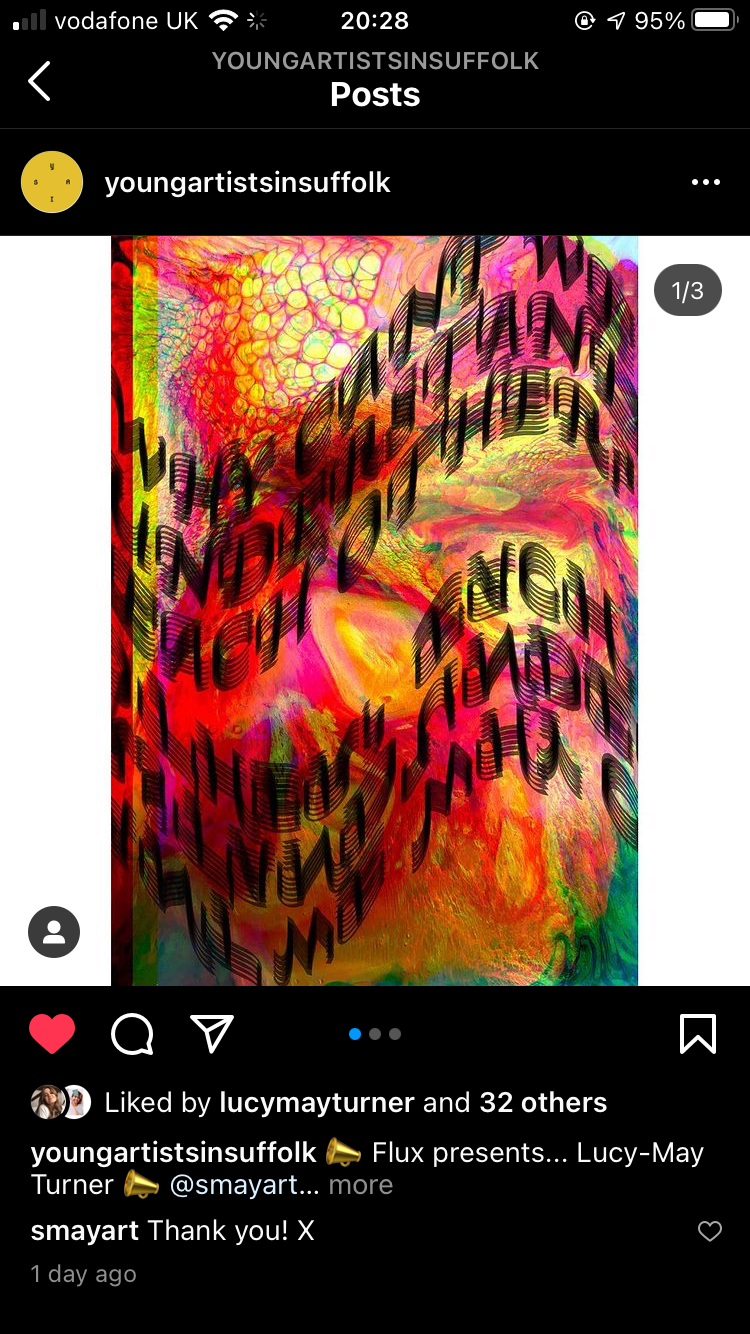The image size is (750, 1334).
Task: Show tagged people on the artwork
Action: pos(54,932)
